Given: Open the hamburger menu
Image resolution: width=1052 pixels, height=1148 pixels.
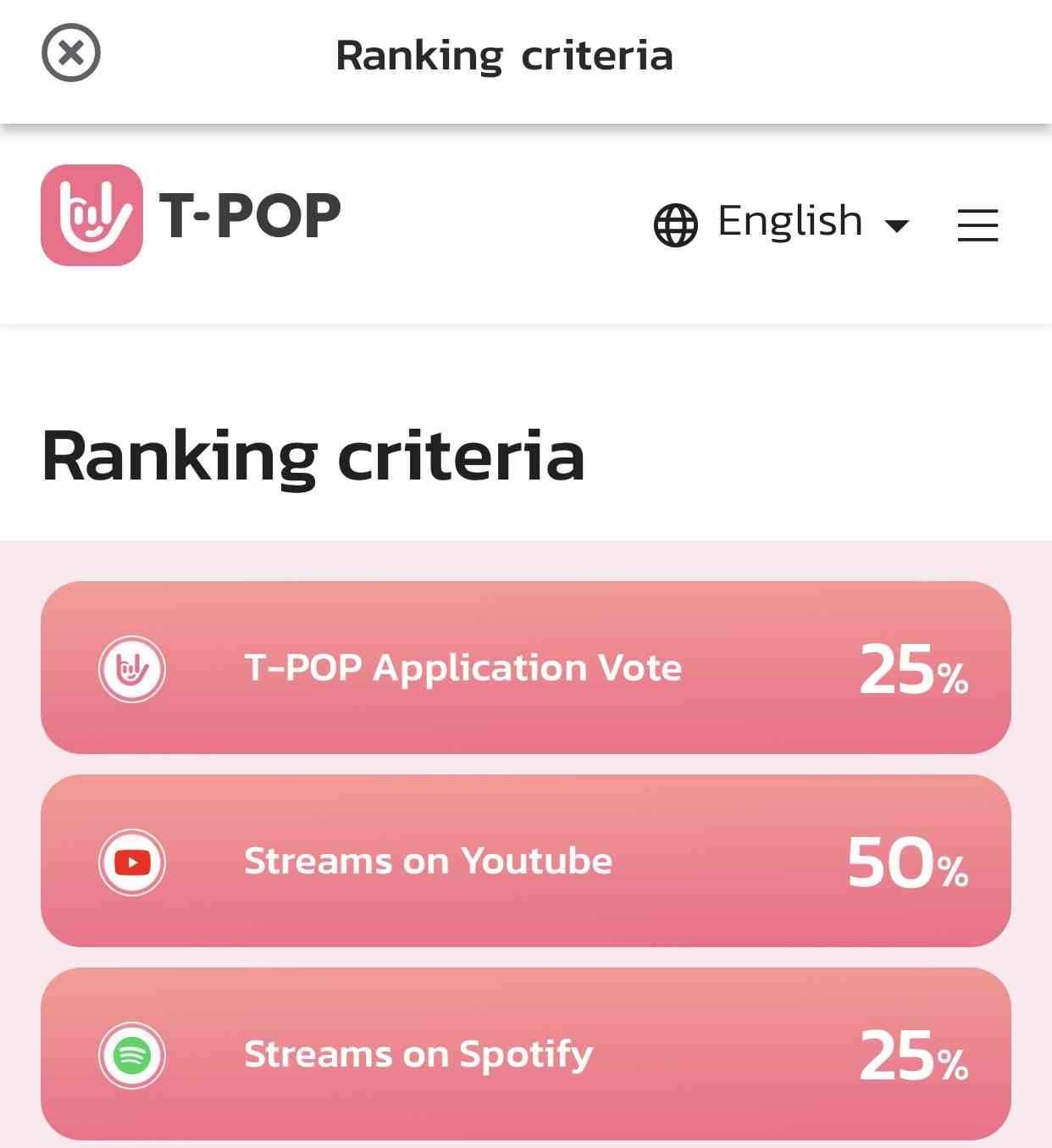Looking at the screenshot, I should tap(977, 225).
